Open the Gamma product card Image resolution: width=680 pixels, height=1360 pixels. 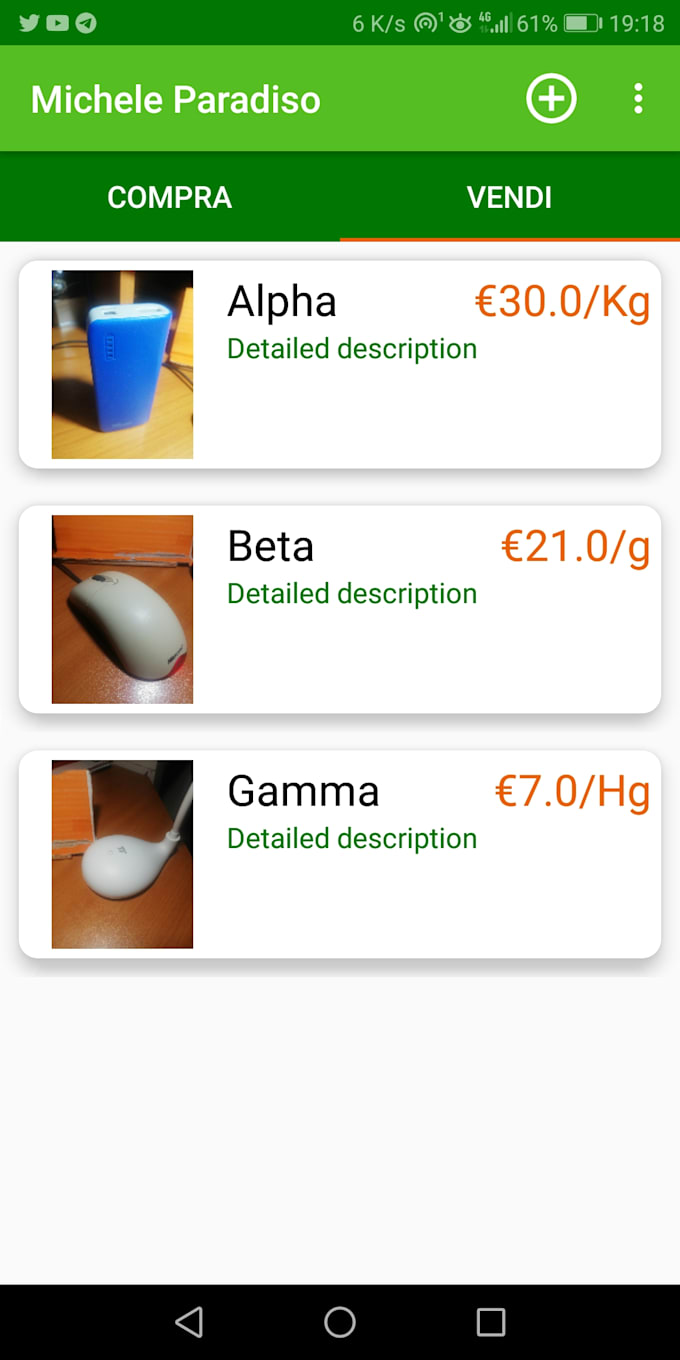340,854
